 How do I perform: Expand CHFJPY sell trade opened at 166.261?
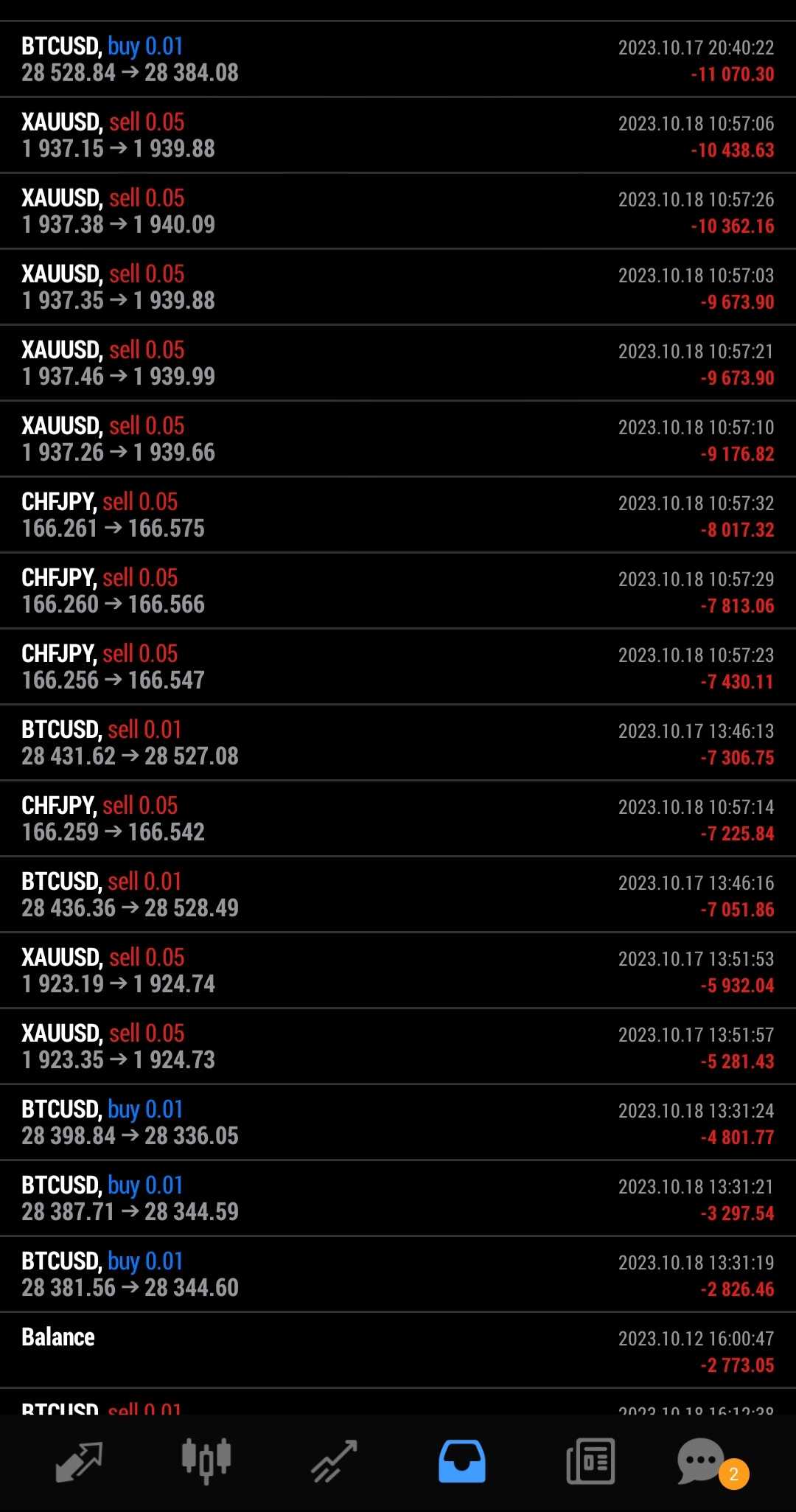point(398,515)
